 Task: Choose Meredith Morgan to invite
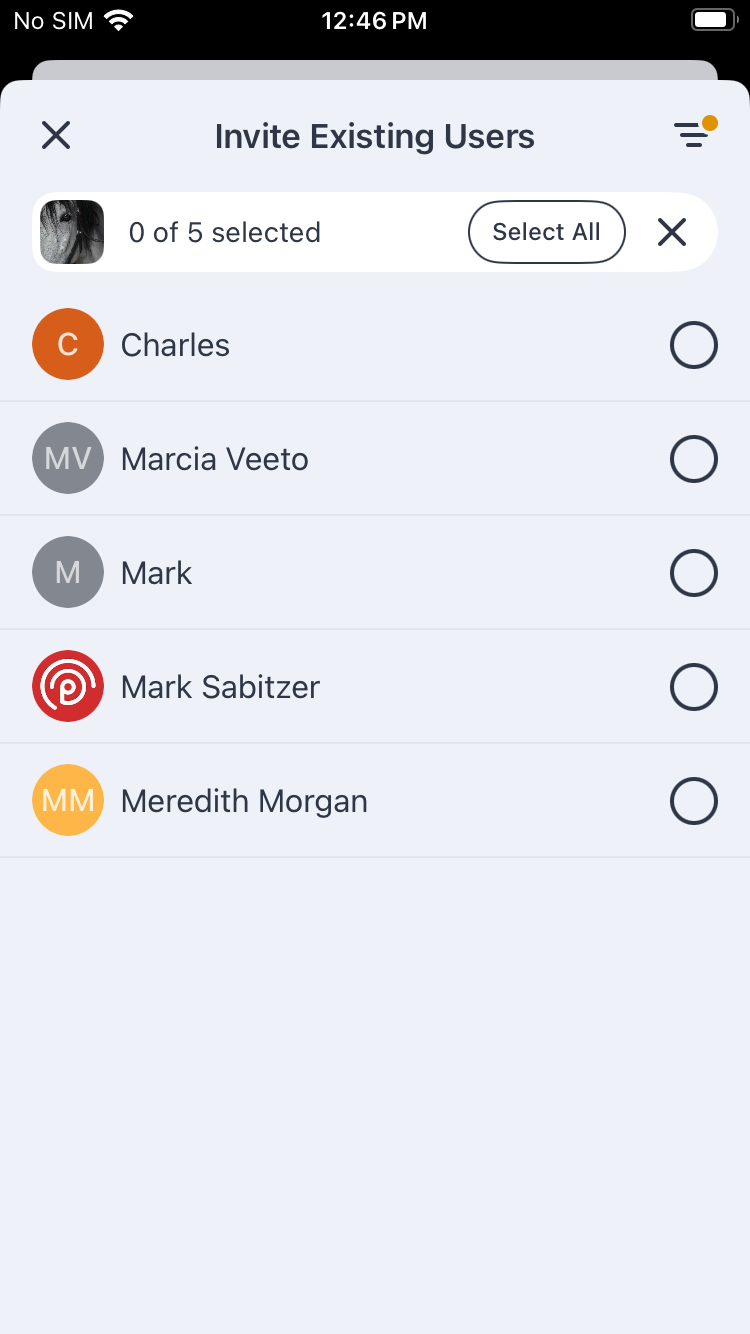pos(693,801)
